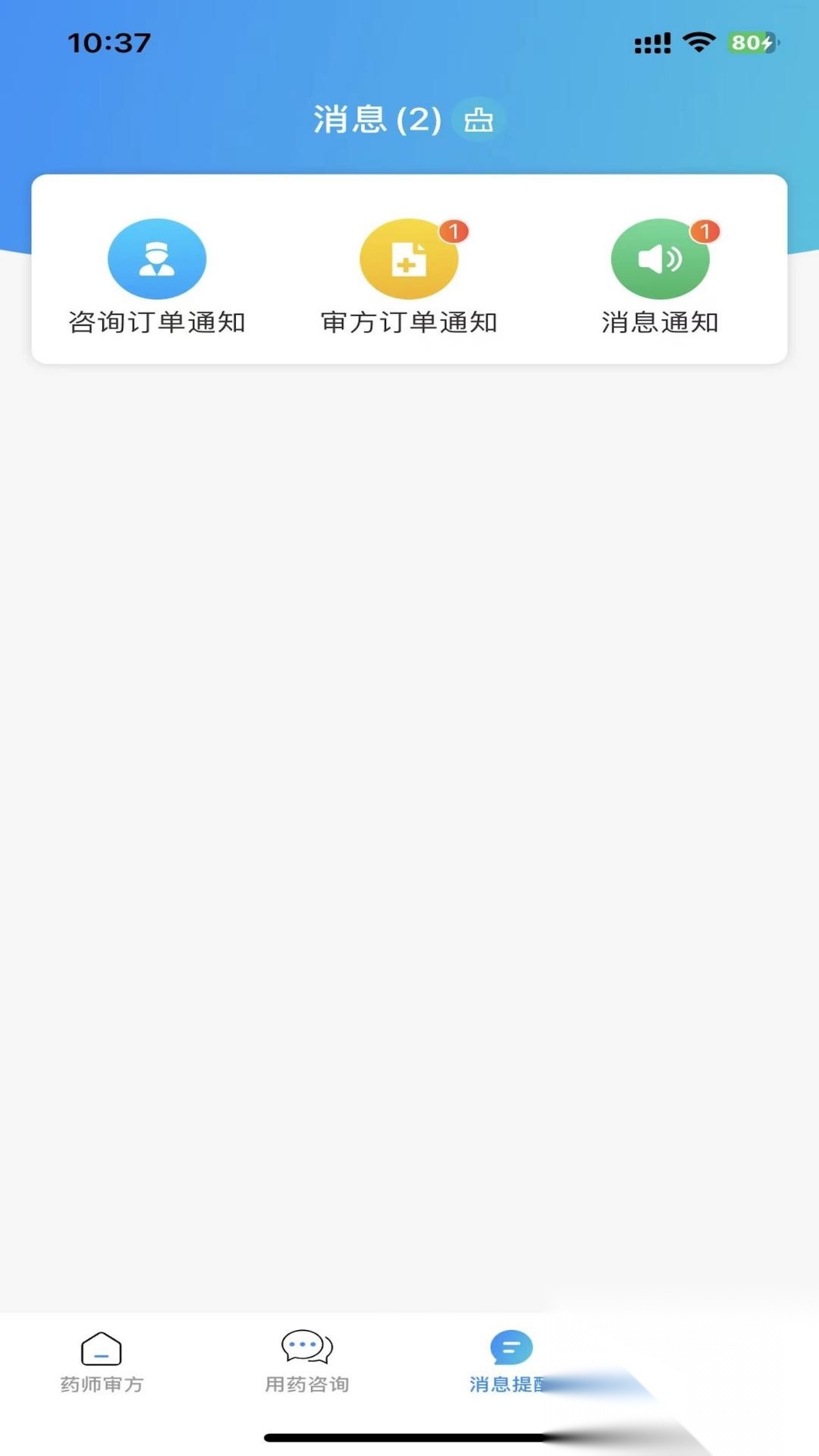
Task: Tap the clear messages broom icon
Action: coord(477,118)
